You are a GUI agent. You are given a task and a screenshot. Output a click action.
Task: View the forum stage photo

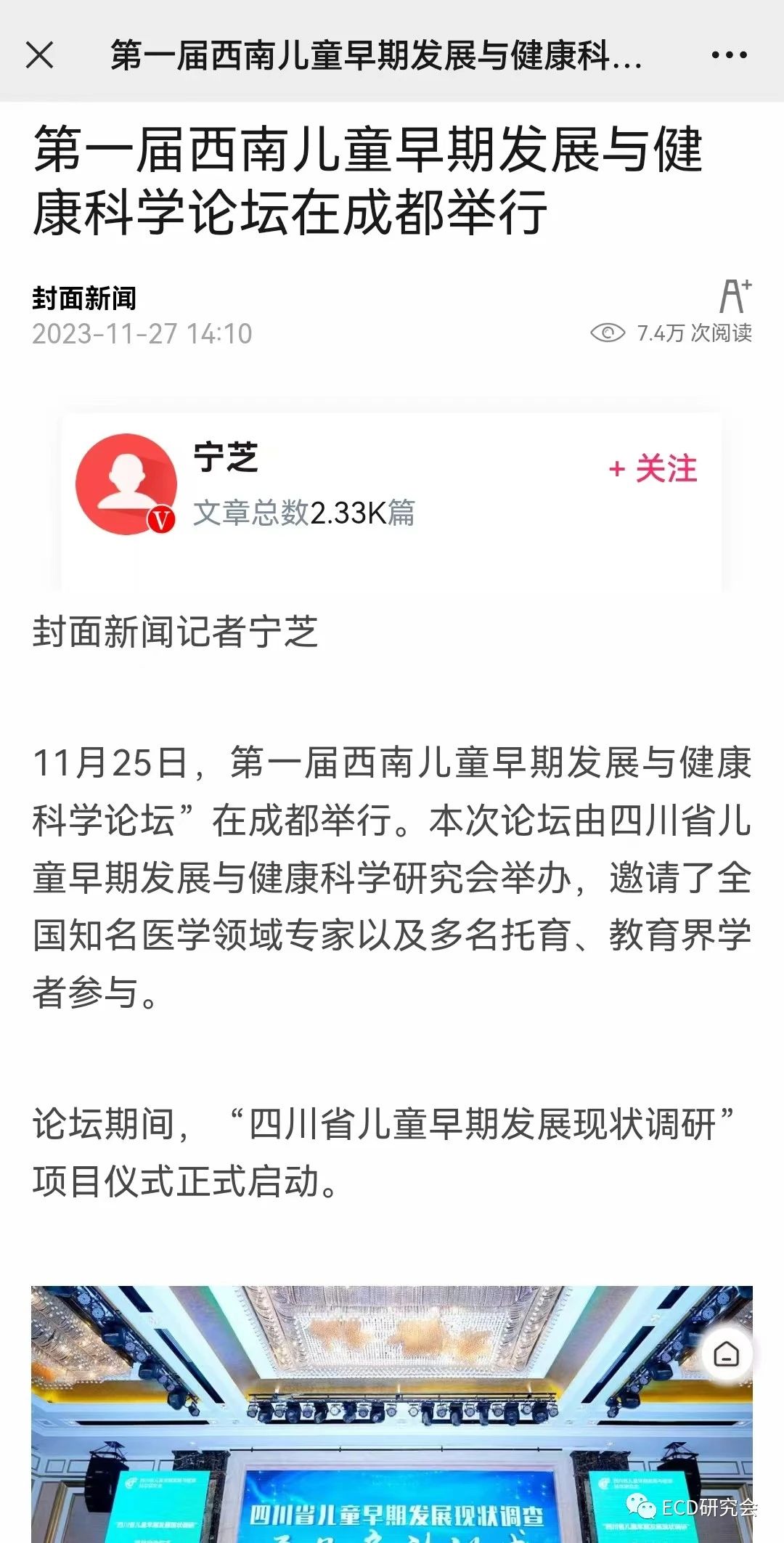(x=392, y=1413)
